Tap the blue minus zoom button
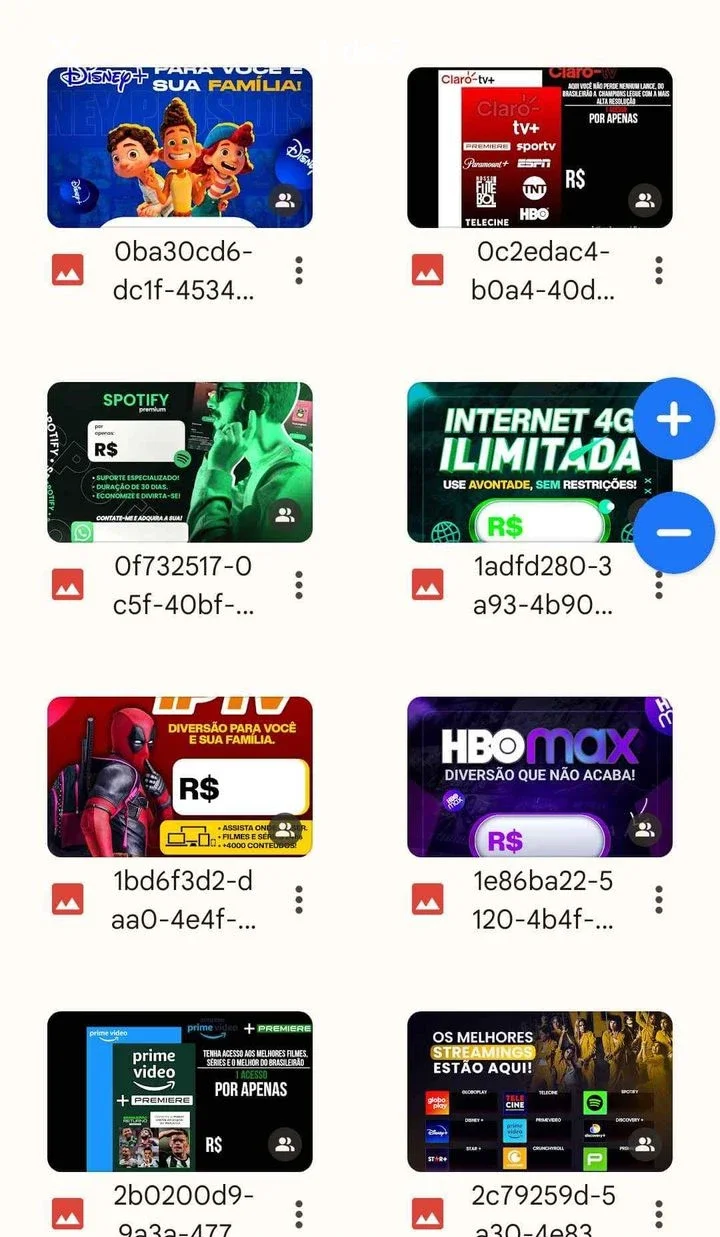Viewport: 720px width, 1237px height. [x=674, y=533]
